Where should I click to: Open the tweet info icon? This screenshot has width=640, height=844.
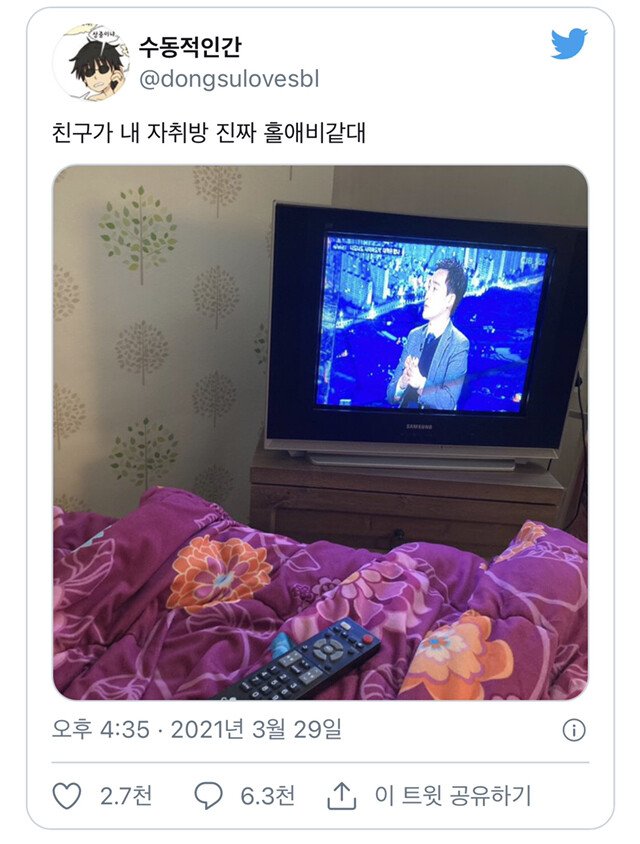(x=574, y=730)
